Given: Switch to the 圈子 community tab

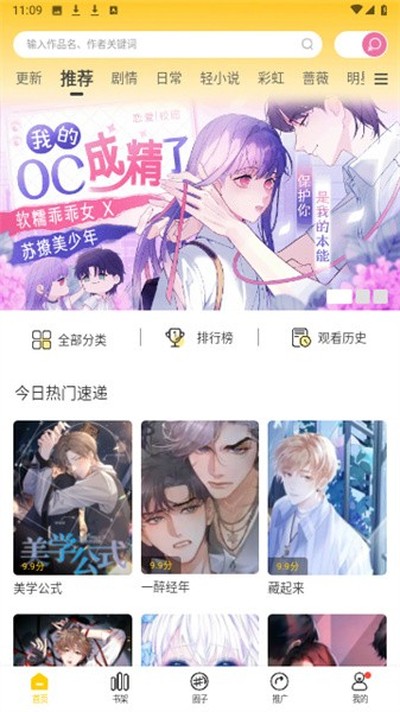Looking at the screenshot, I should point(200,687).
